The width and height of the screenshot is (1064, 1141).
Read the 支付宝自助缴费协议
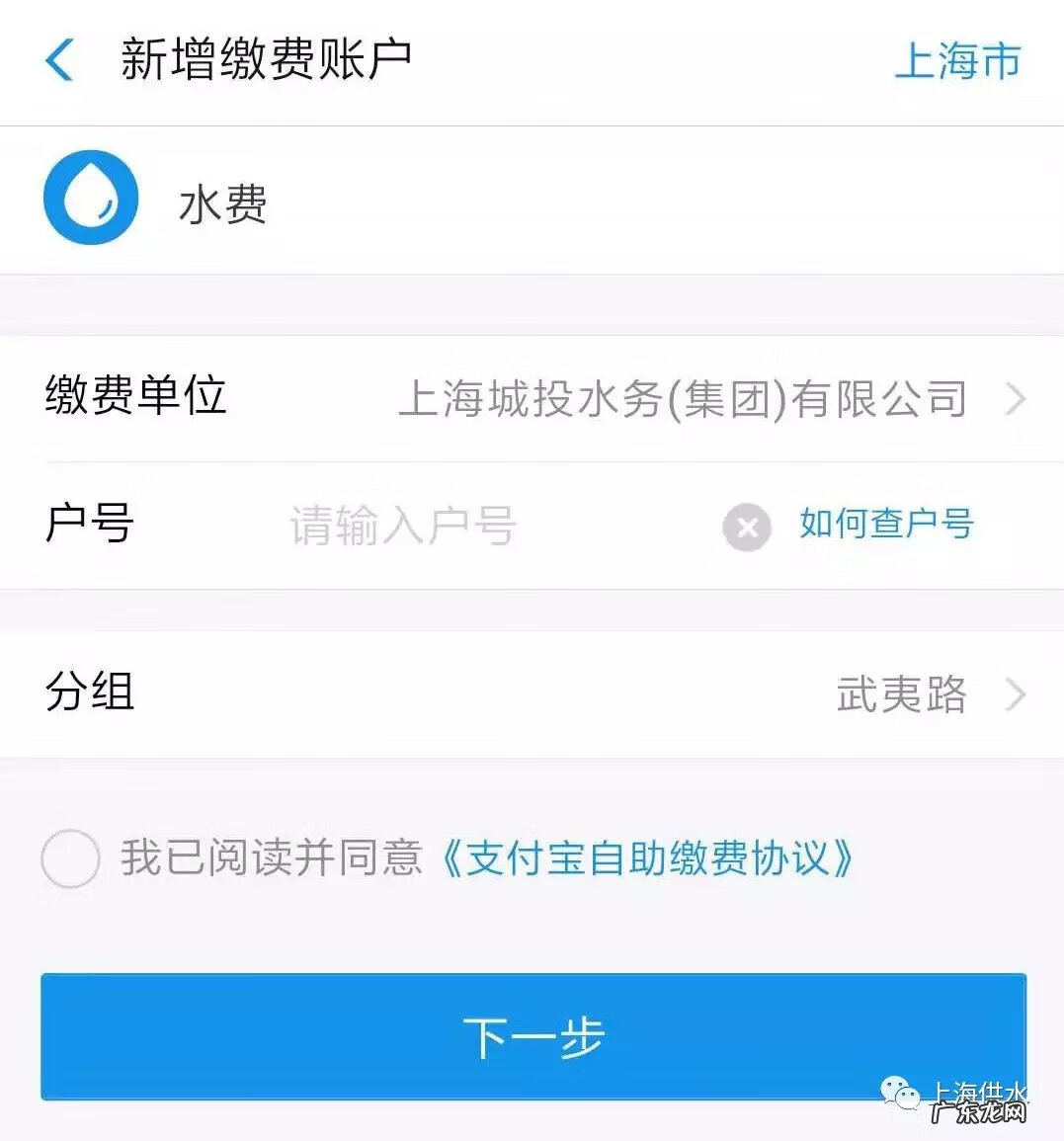pos(648,857)
